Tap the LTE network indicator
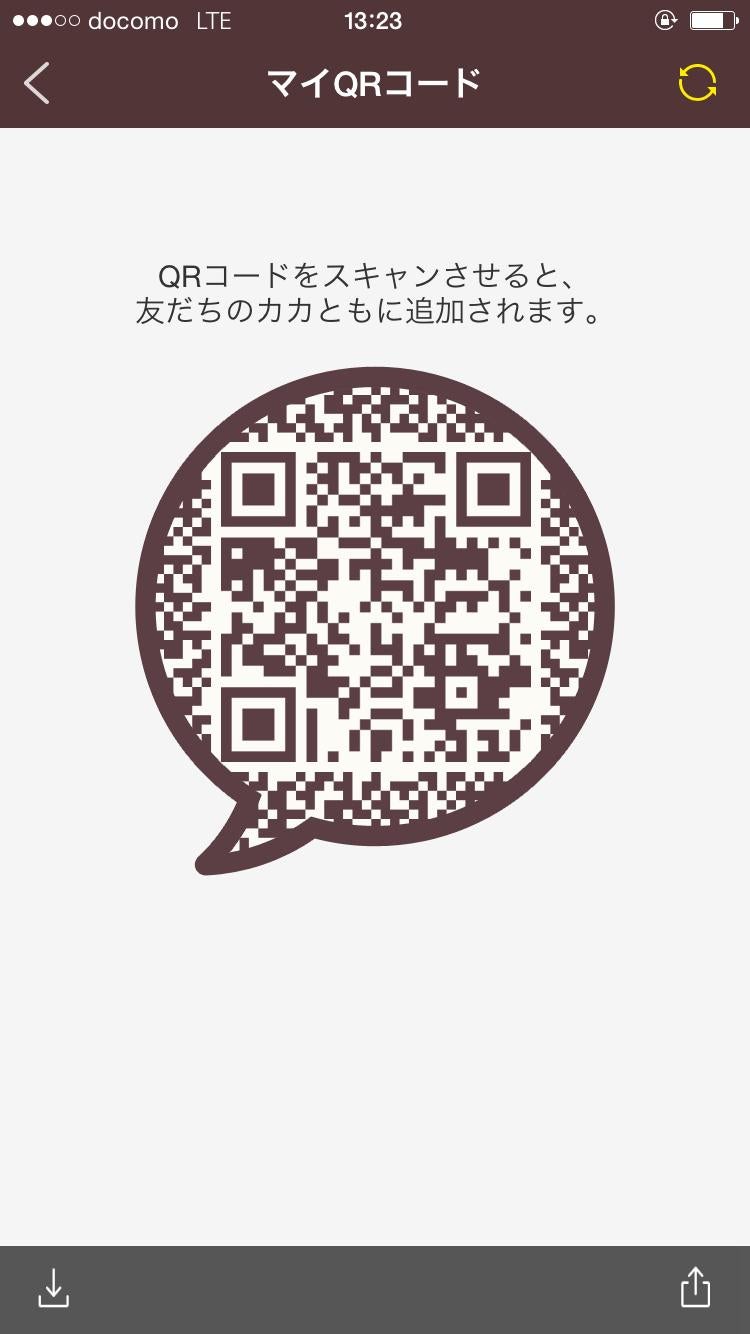Image resolution: width=750 pixels, height=1334 pixels. (x=213, y=20)
